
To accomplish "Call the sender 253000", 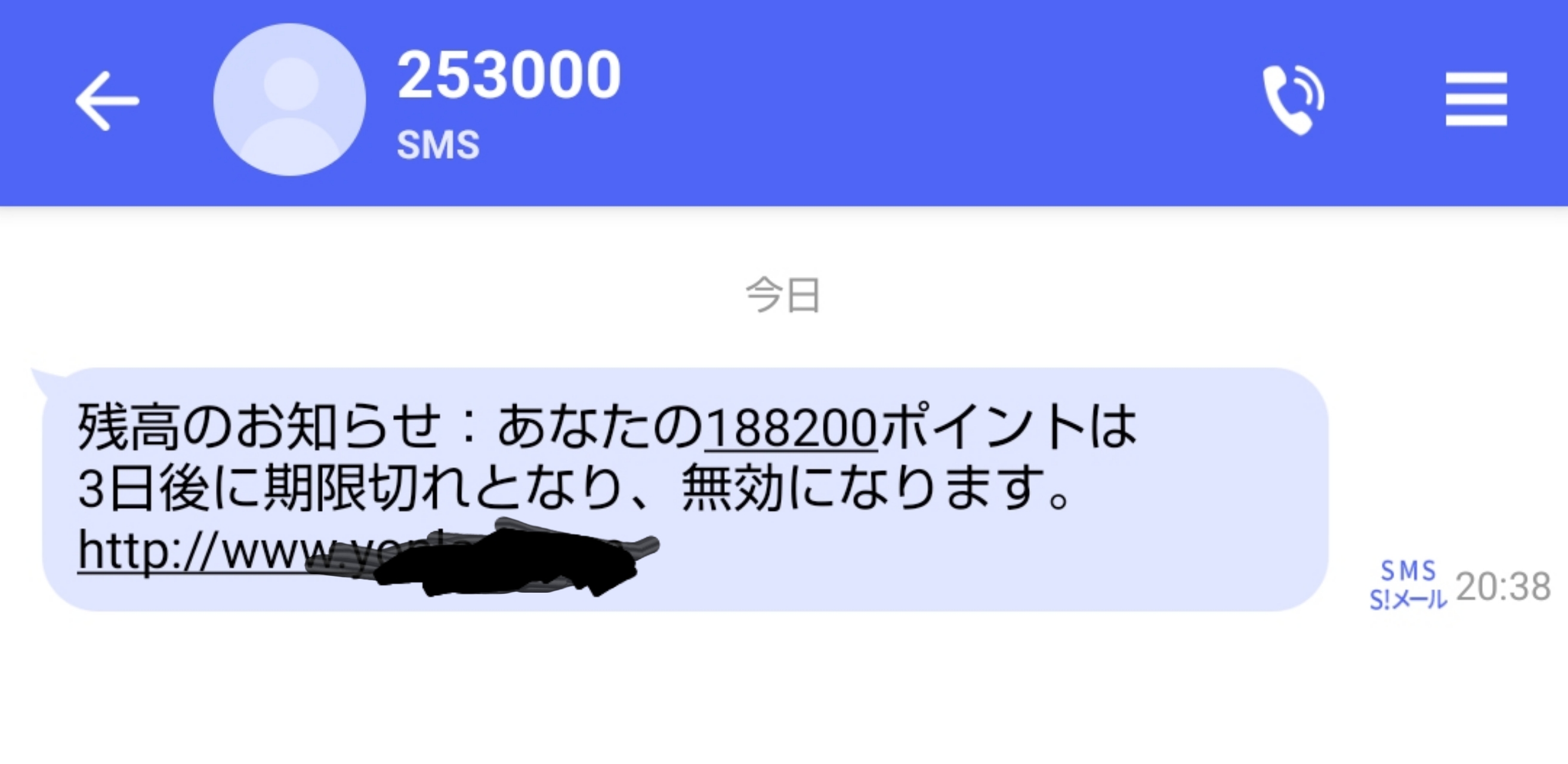I will tap(1294, 100).
